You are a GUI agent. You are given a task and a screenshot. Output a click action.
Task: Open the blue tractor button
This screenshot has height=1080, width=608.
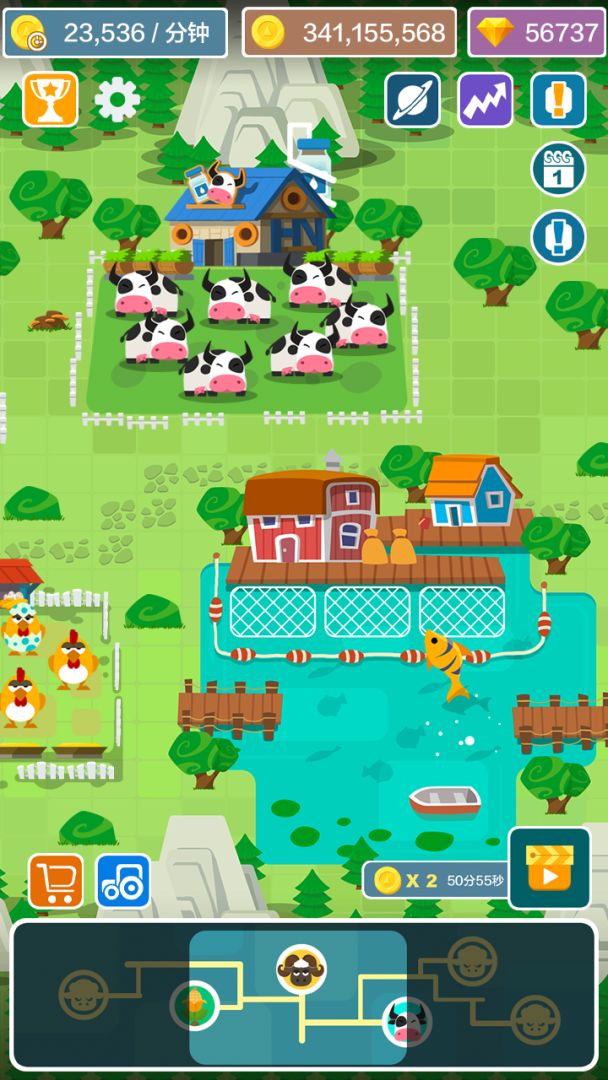pos(123,881)
